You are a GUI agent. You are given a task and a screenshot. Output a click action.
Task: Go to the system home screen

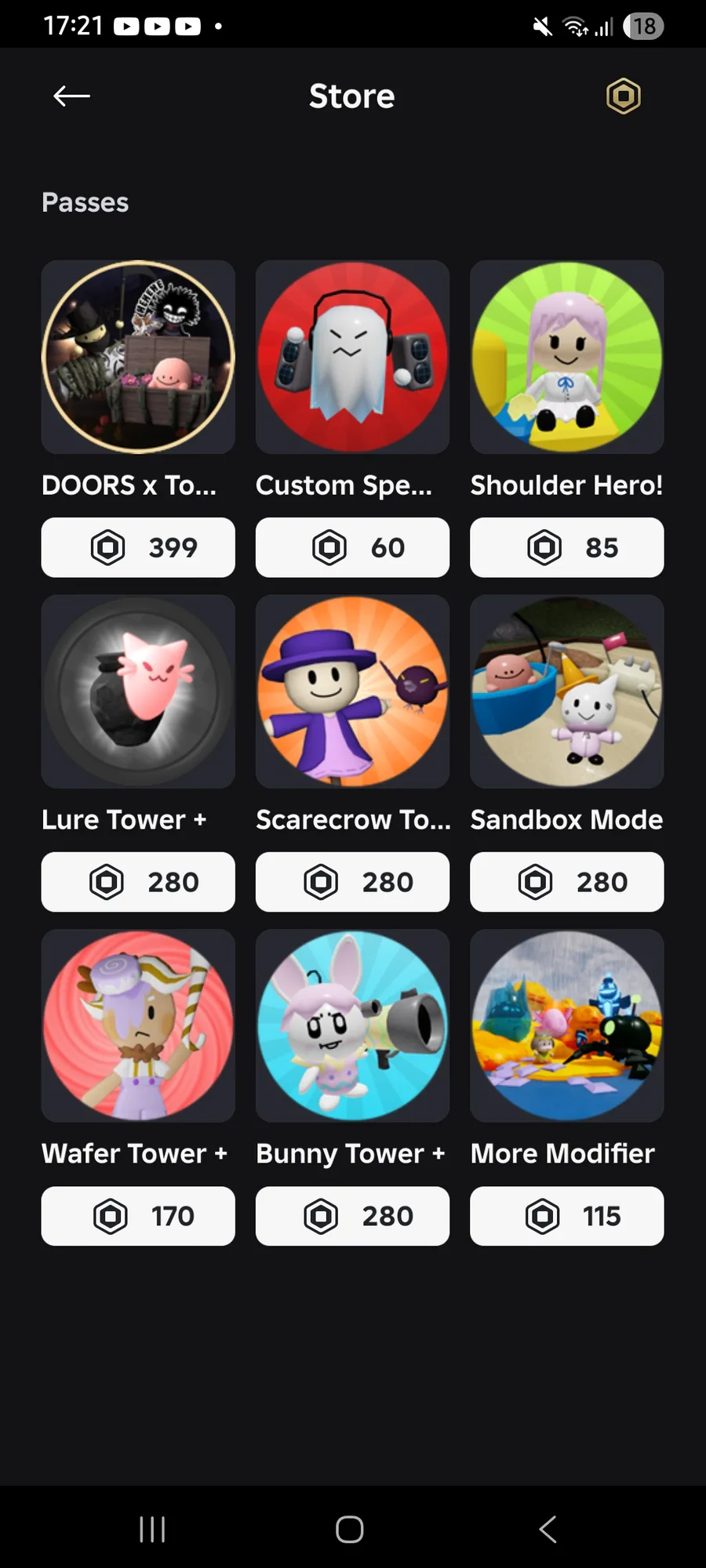[x=350, y=1529]
